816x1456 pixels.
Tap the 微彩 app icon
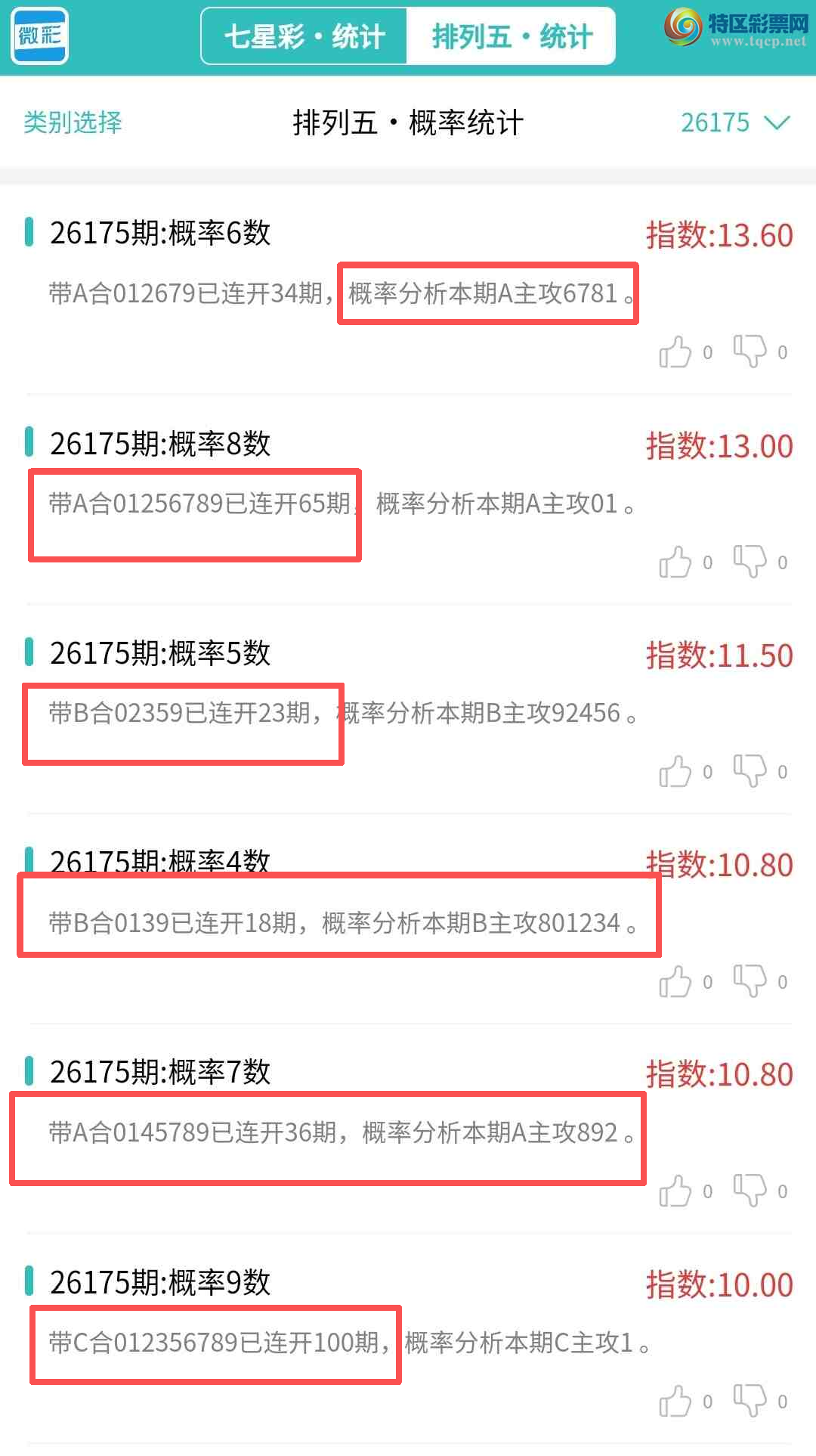(x=40, y=36)
